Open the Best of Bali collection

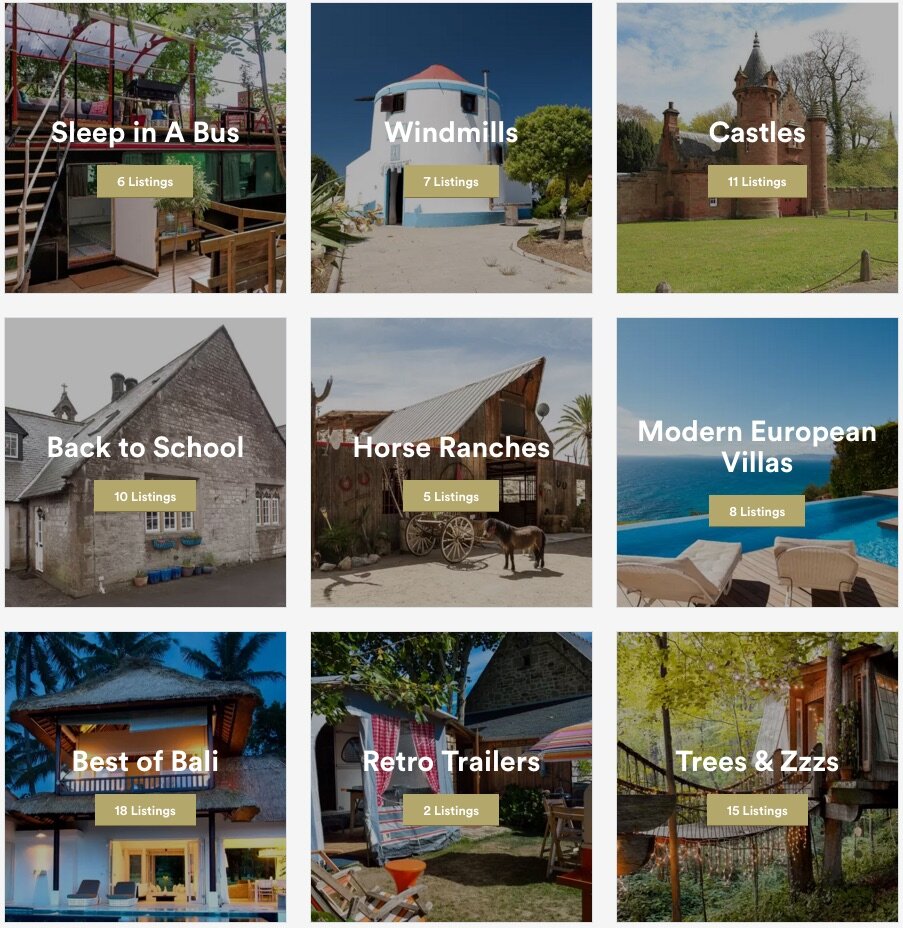coord(146,761)
